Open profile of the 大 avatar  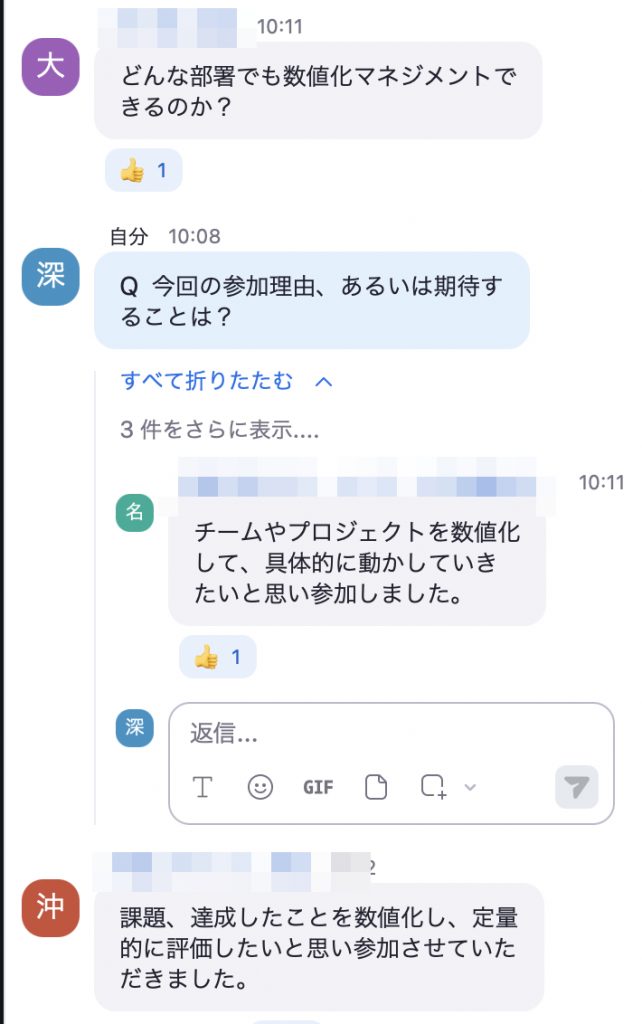[x=50, y=67]
